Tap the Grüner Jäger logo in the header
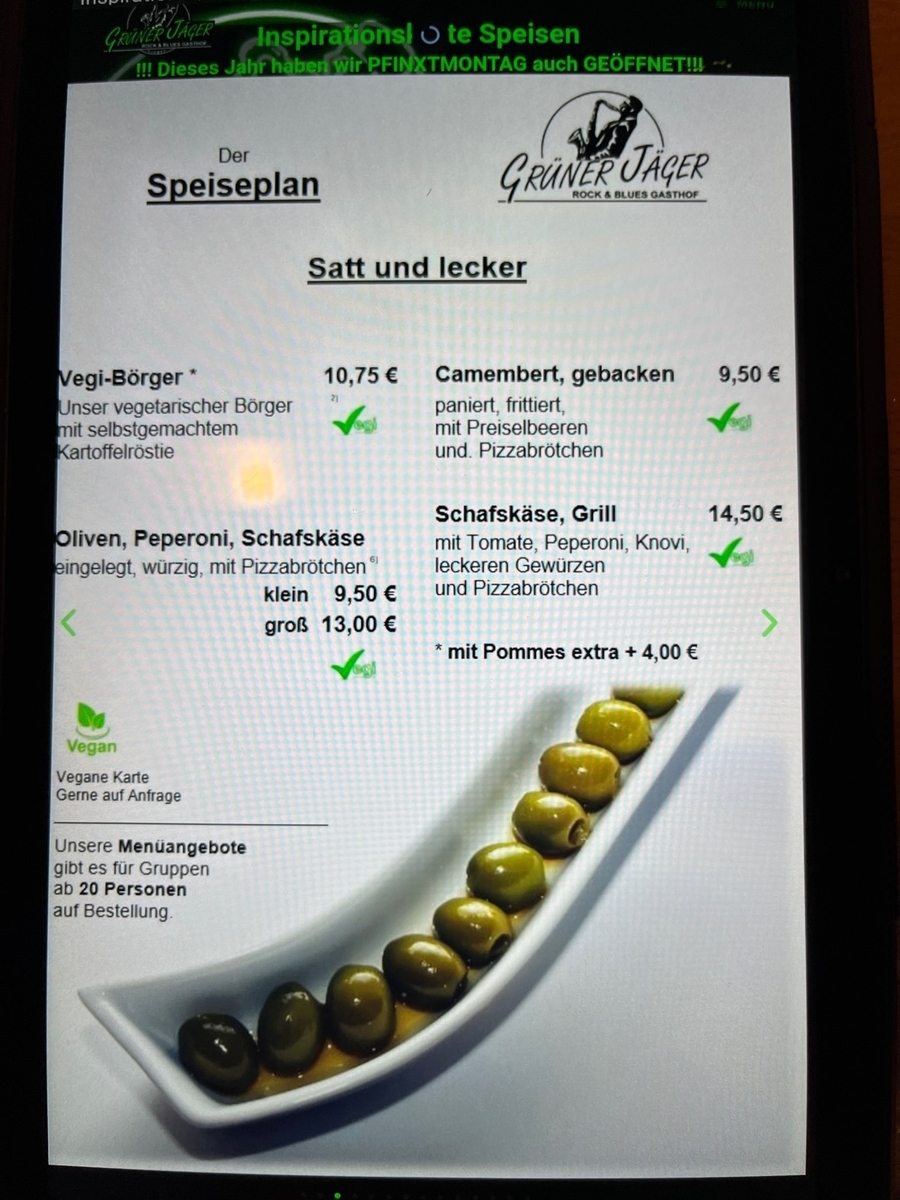900x1200 pixels. [160, 32]
